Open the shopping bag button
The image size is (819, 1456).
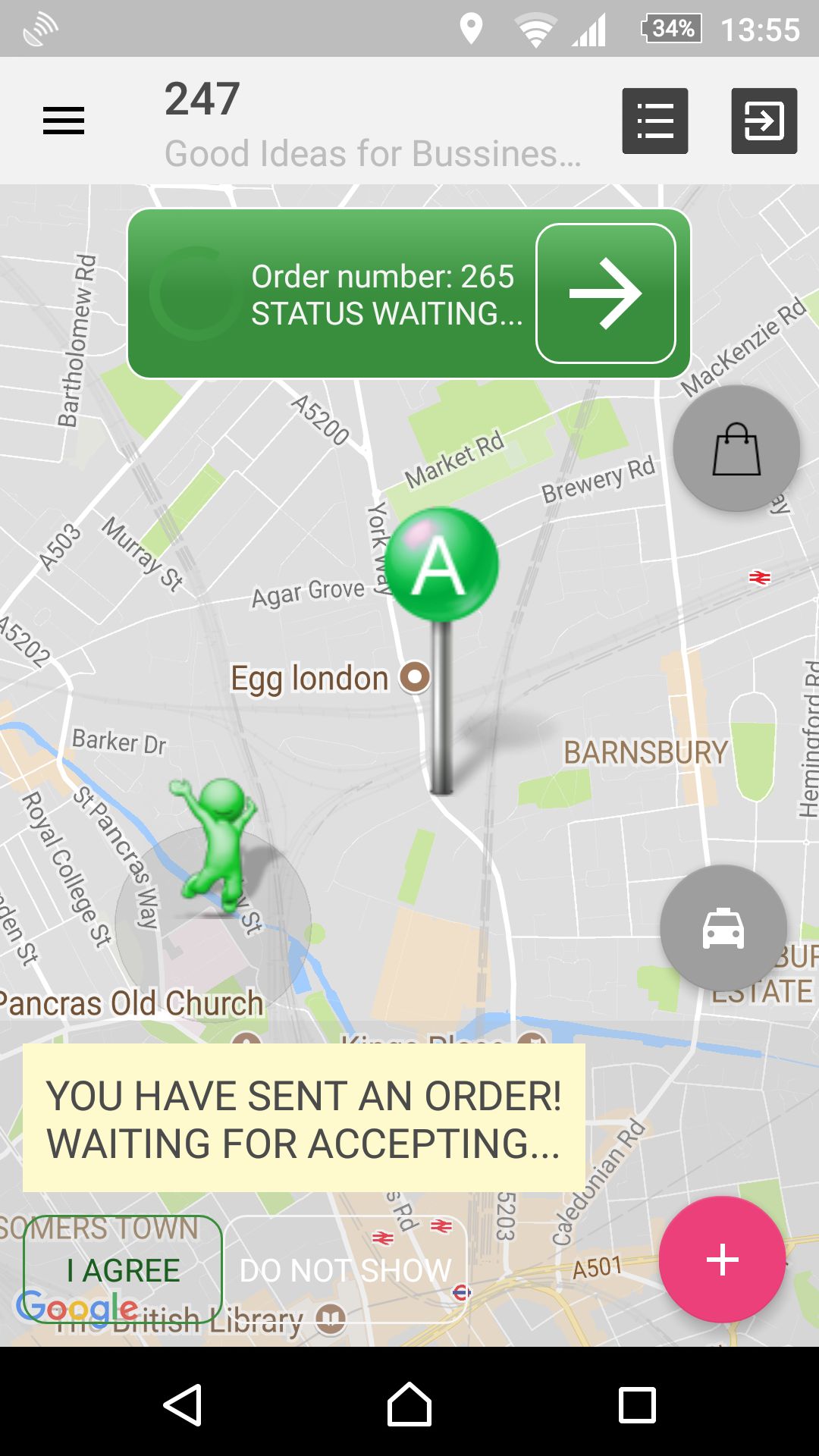click(x=736, y=449)
